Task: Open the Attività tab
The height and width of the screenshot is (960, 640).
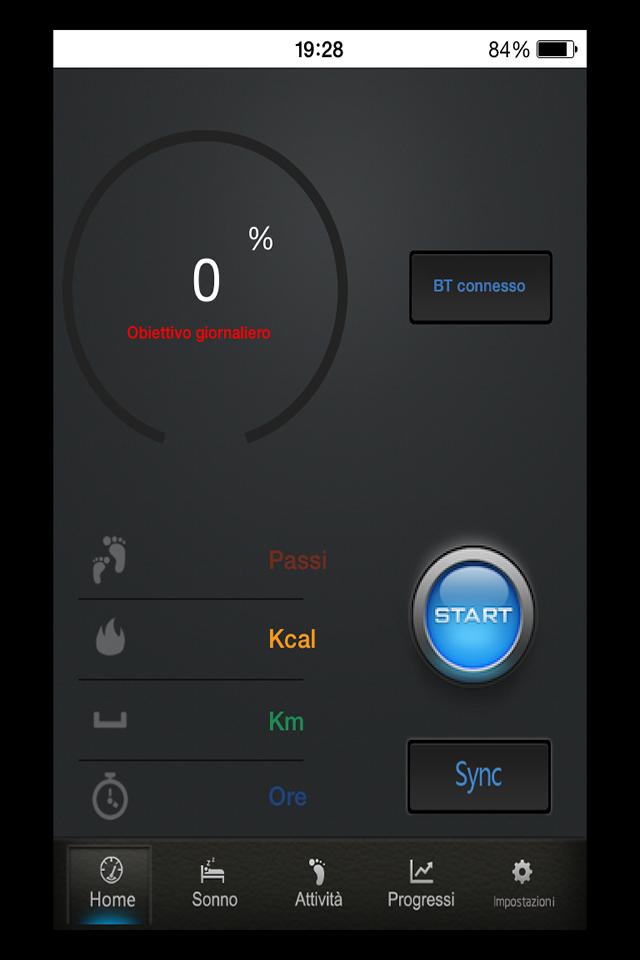Action: [318, 883]
